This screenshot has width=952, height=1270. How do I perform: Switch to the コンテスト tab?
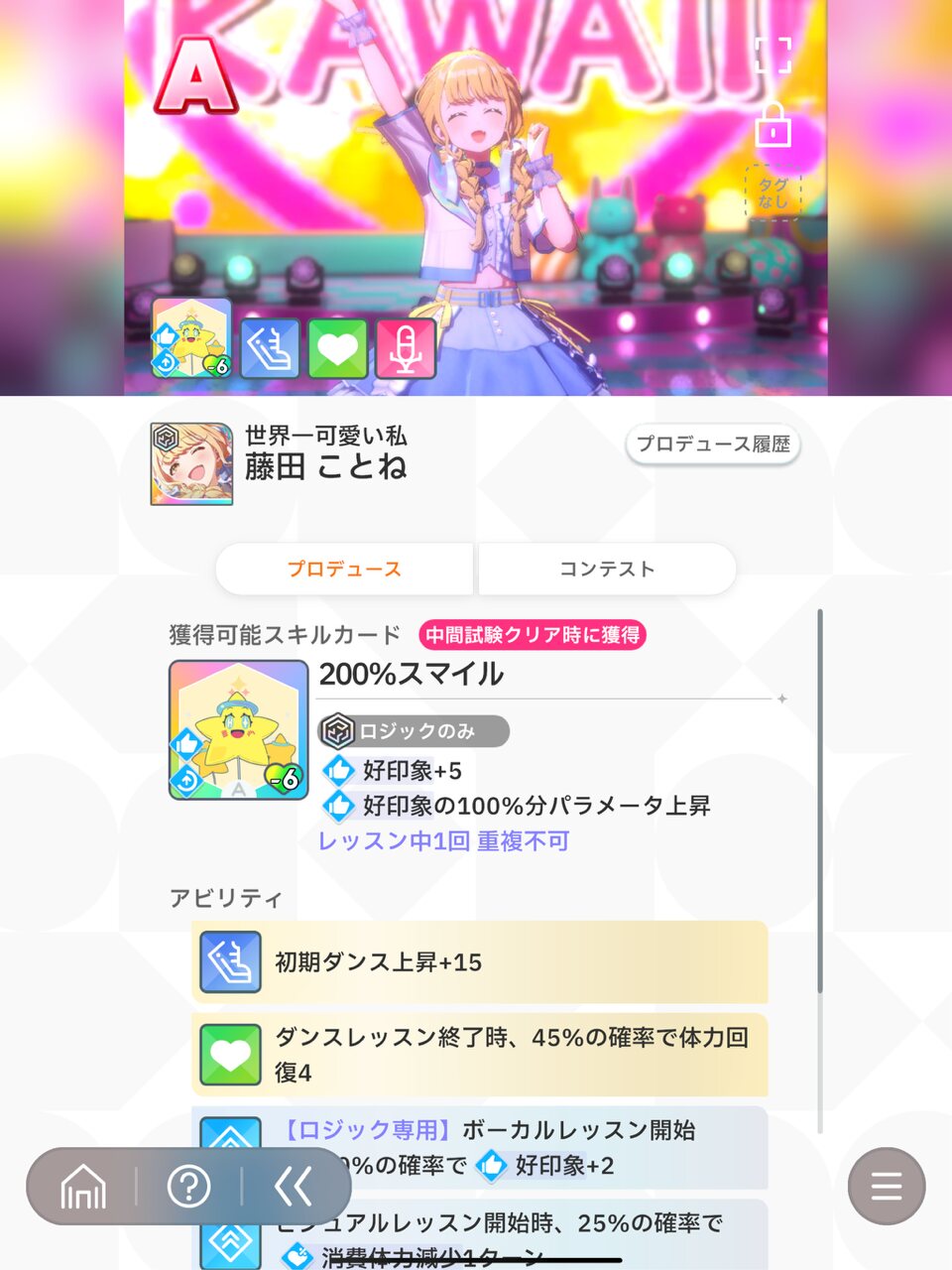click(607, 569)
